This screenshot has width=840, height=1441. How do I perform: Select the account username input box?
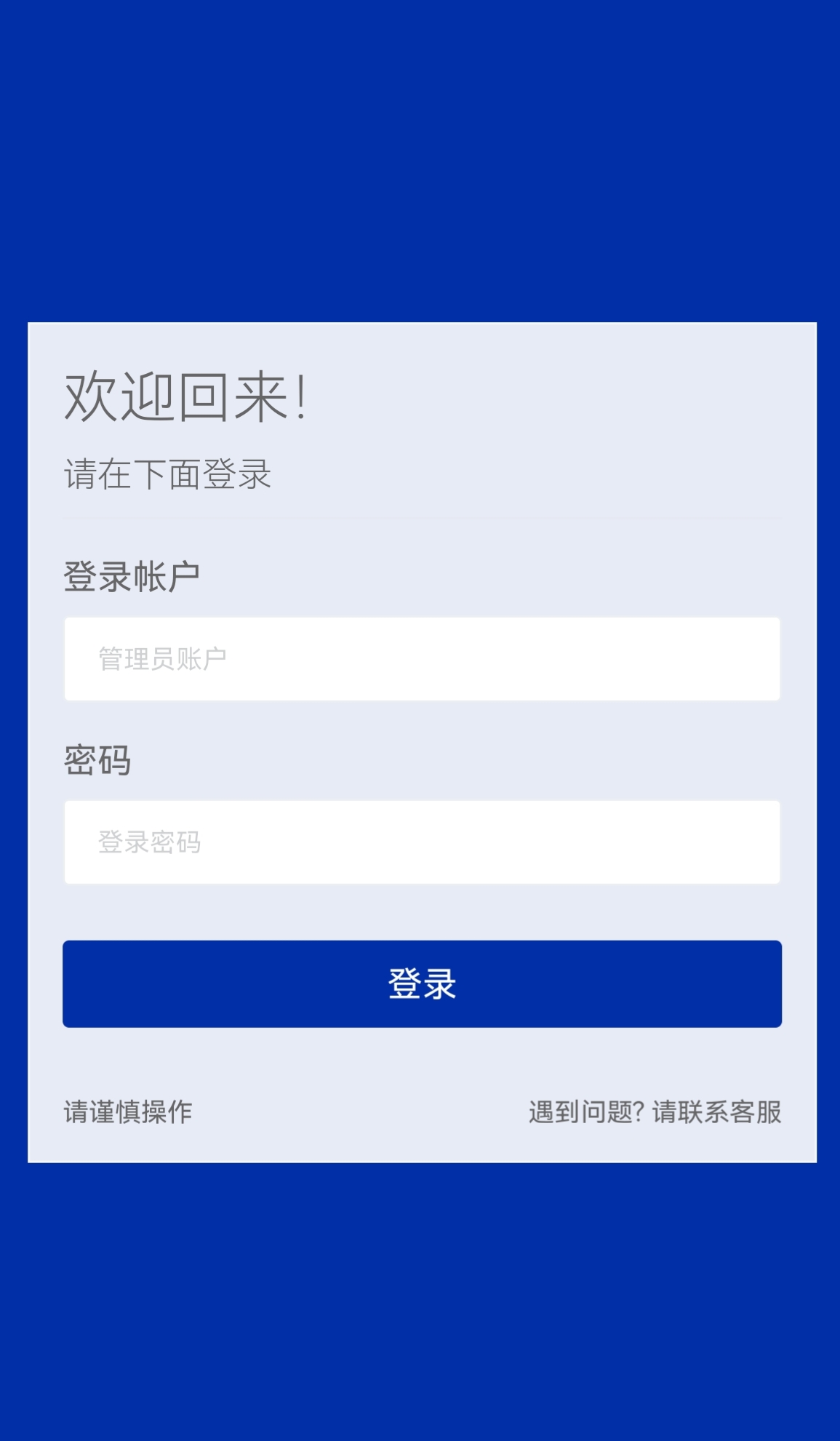(x=420, y=658)
